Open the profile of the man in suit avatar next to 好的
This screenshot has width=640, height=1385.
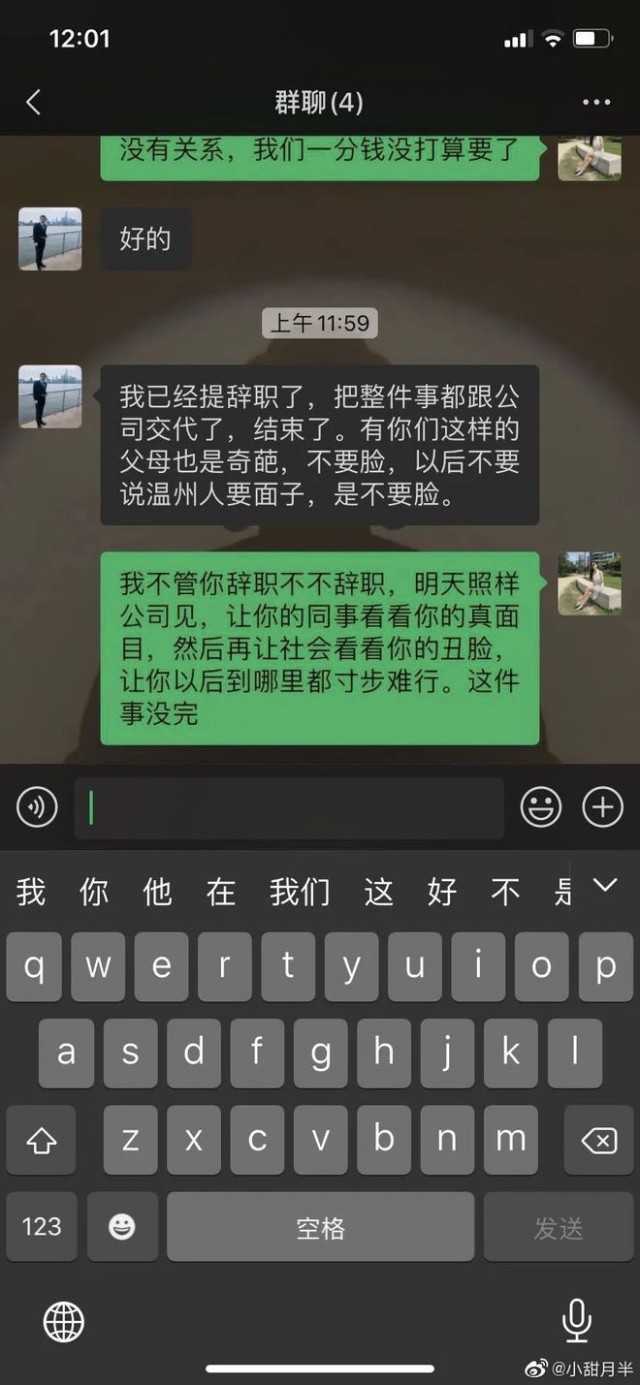[x=50, y=239]
